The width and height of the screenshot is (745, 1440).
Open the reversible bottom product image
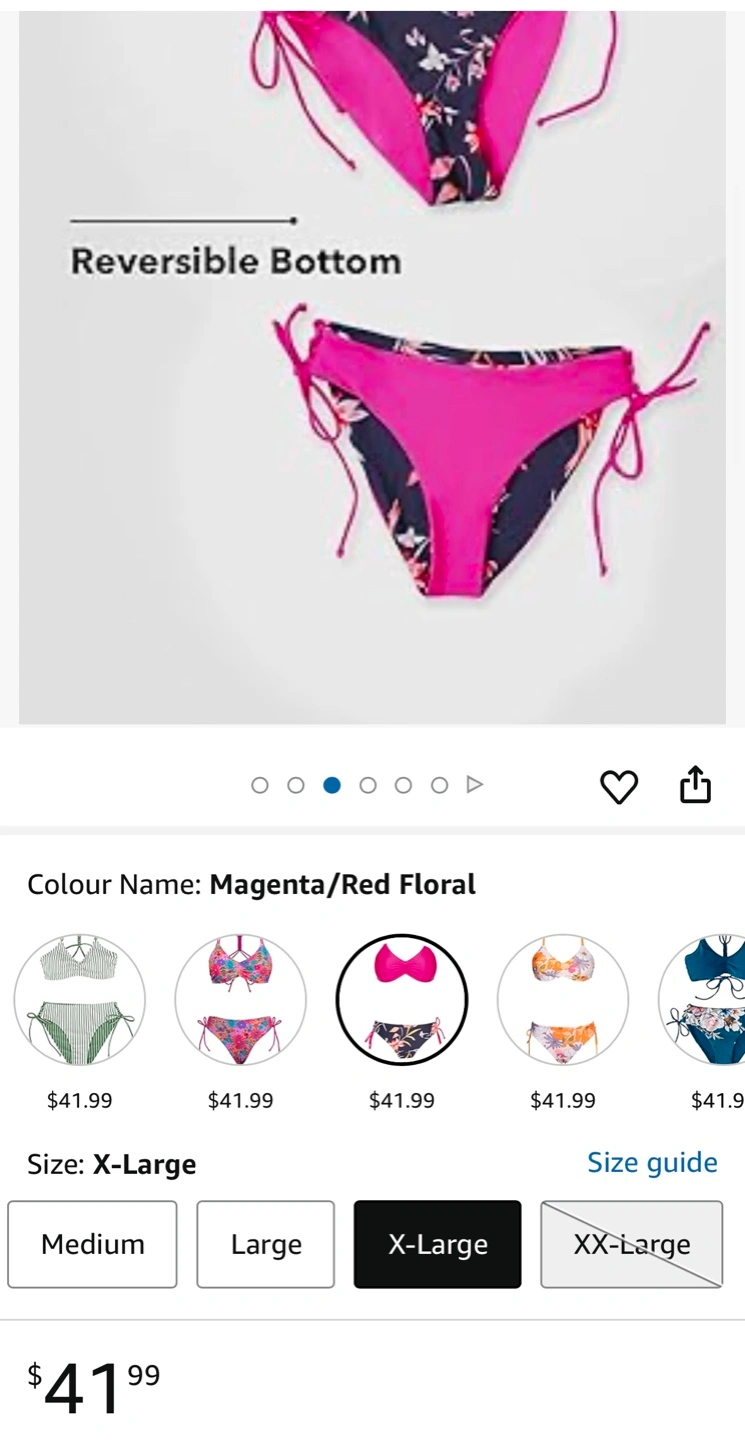pyautogui.click(x=372, y=366)
